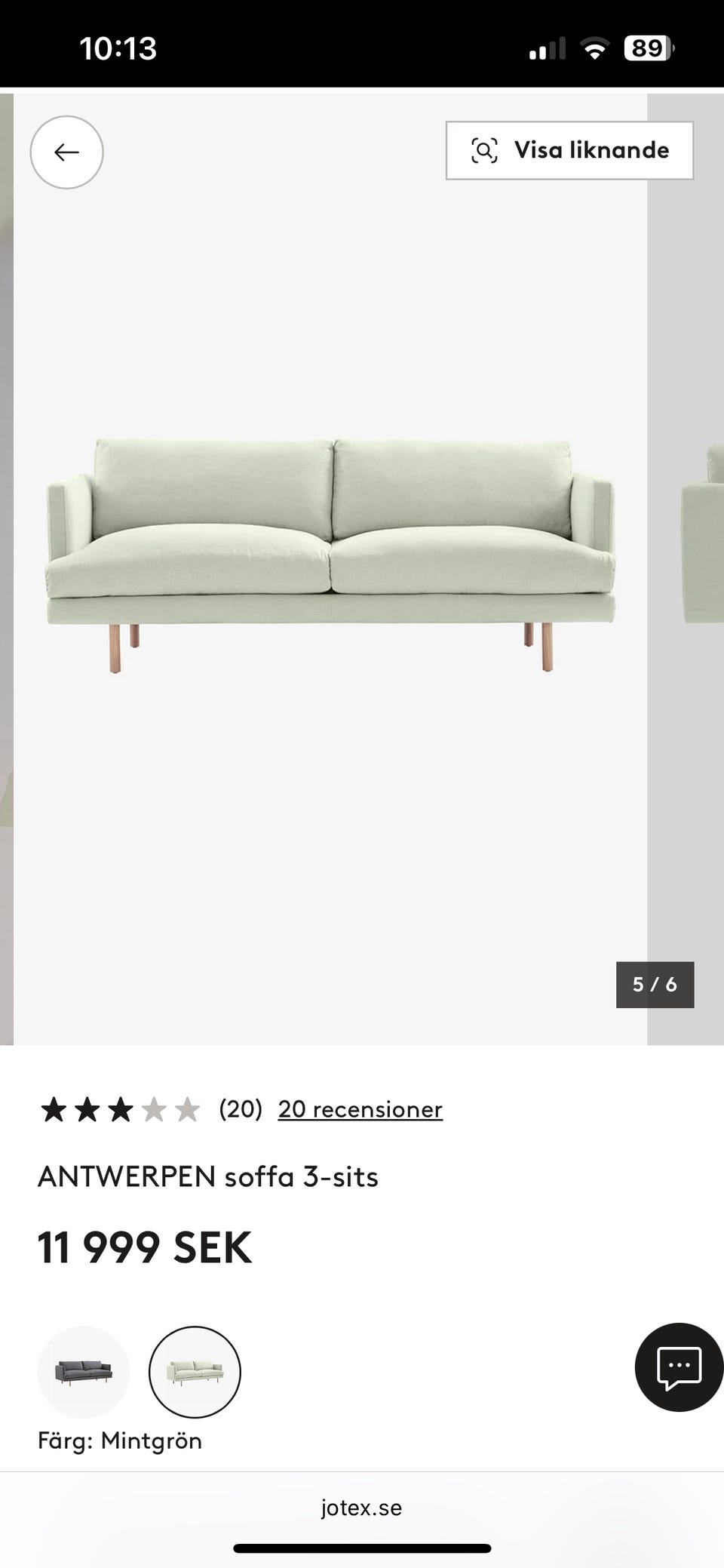The width and height of the screenshot is (724, 1568).
Task: Tap the clock showing 10:13
Action: tap(117, 48)
